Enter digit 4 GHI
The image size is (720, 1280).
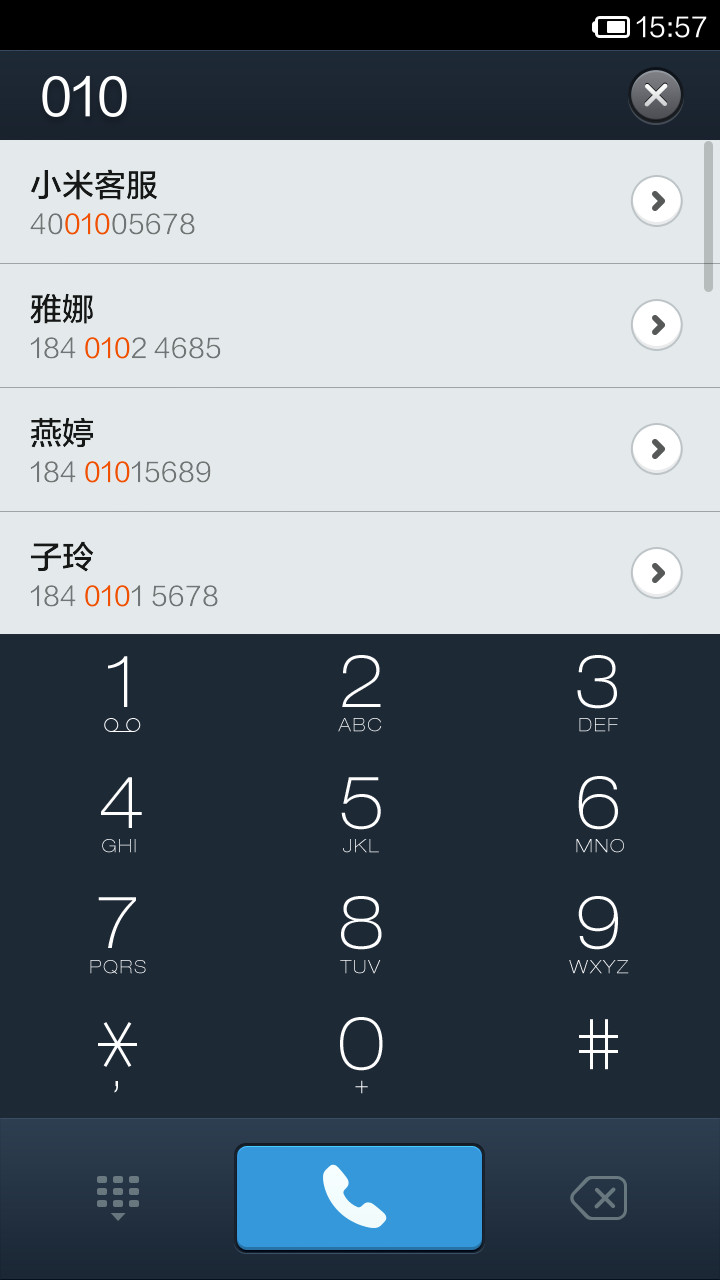[x=121, y=815]
